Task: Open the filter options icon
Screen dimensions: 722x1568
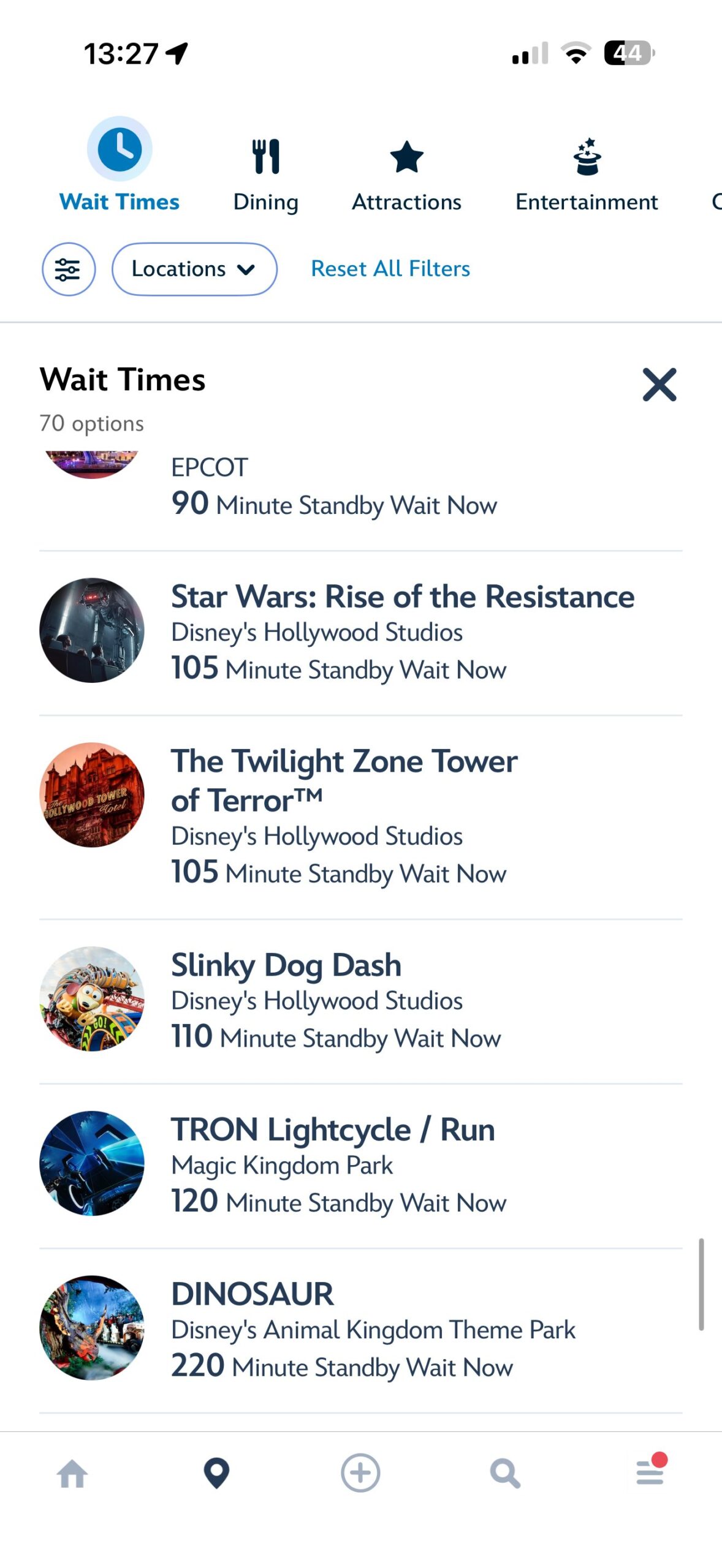Action: pos(68,269)
